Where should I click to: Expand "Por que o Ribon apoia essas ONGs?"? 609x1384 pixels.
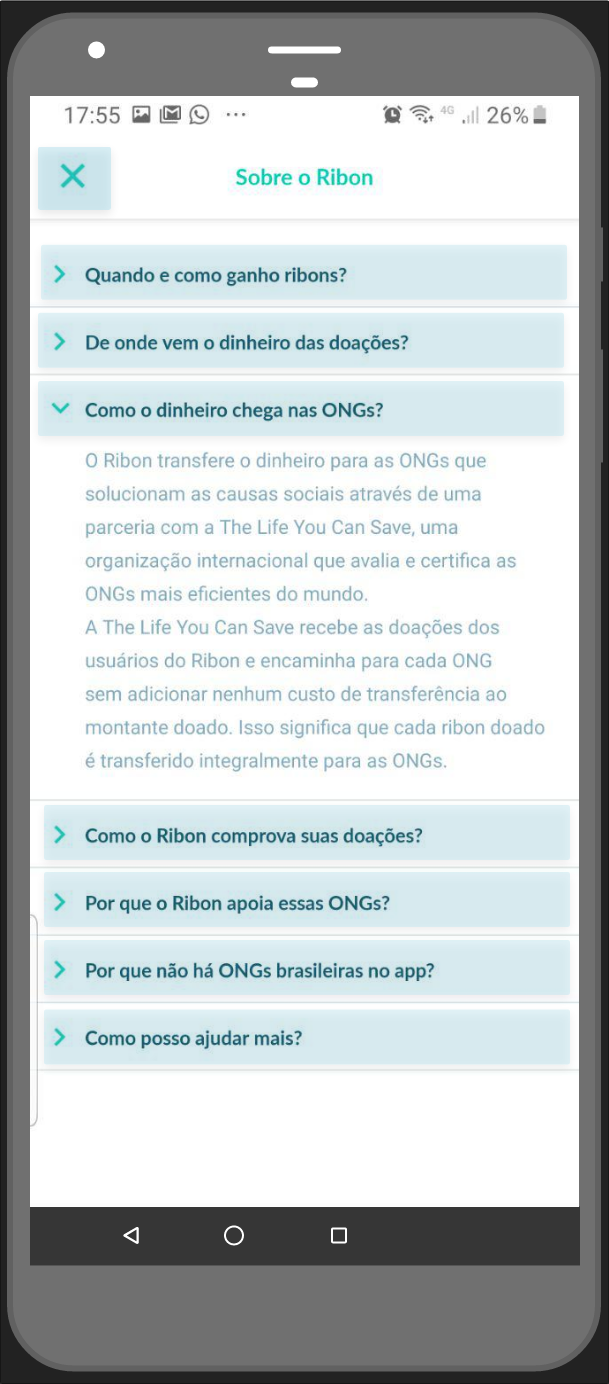point(306,901)
